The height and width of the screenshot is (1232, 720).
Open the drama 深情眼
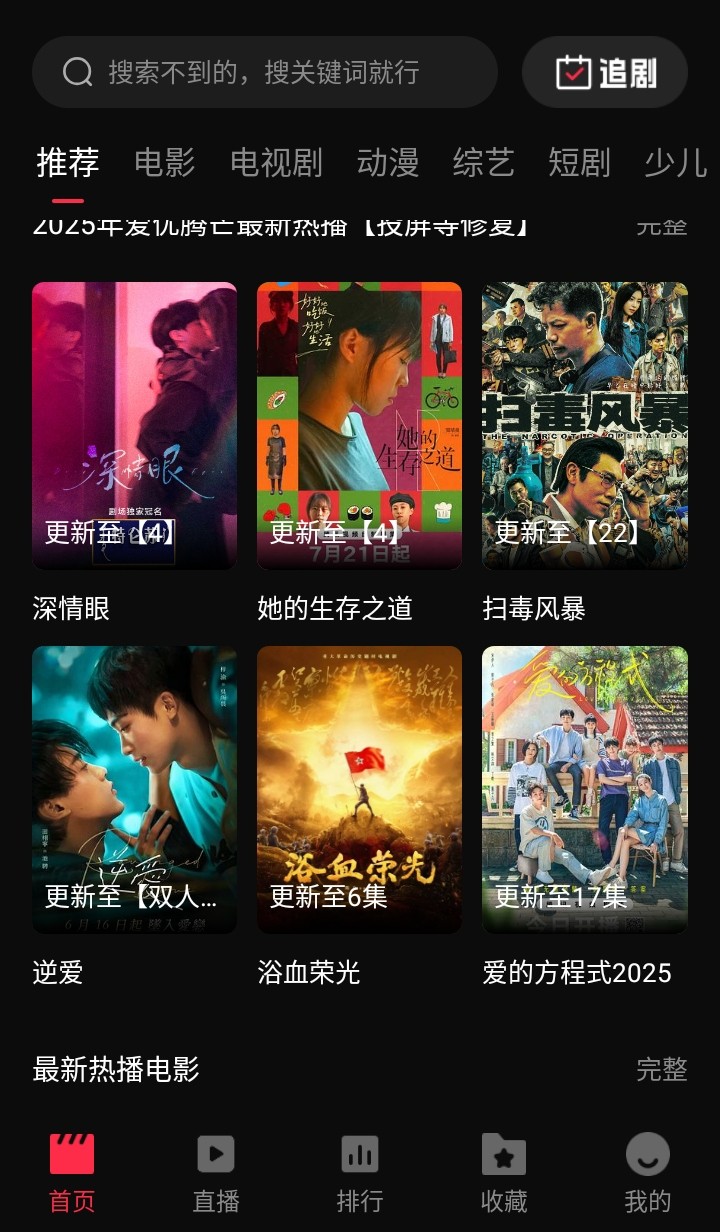[x=134, y=426]
